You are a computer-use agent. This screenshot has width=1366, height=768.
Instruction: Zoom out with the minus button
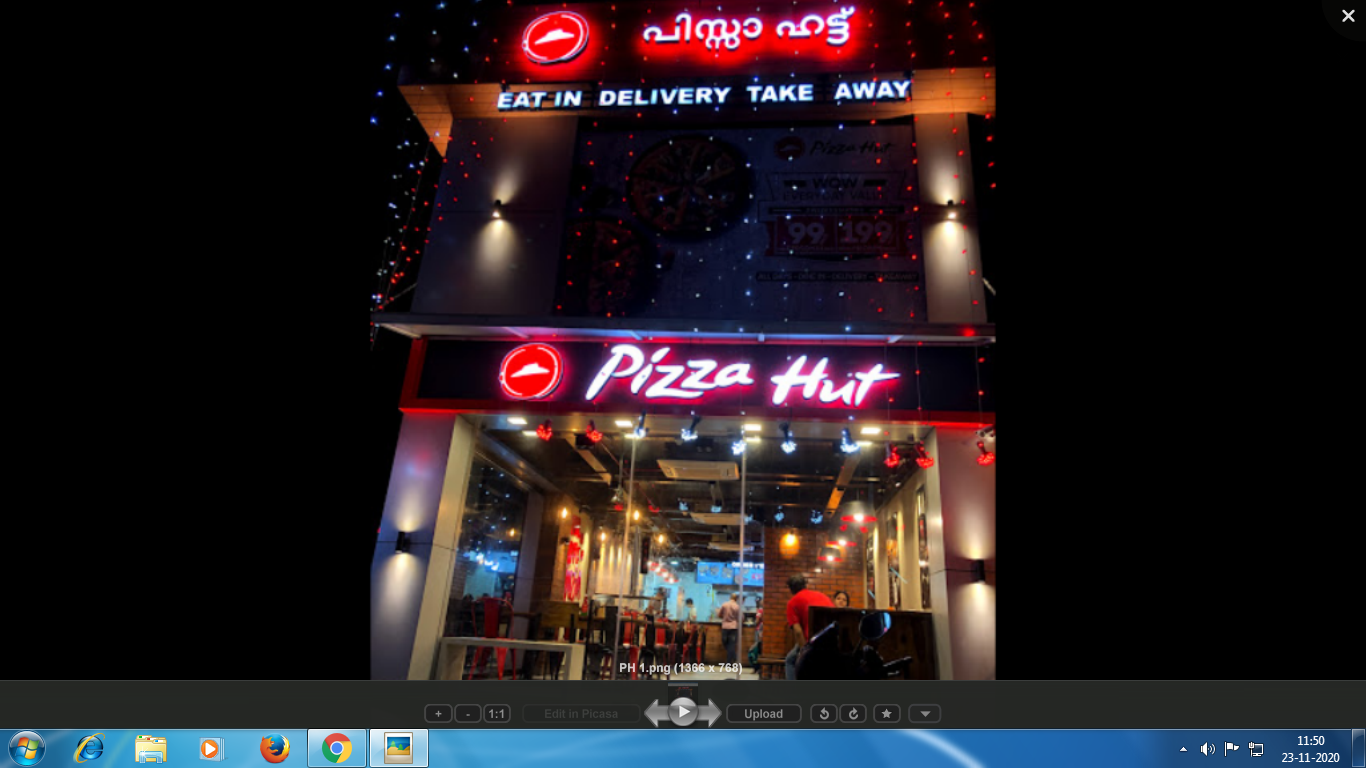pyautogui.click(x=468, y=714)
